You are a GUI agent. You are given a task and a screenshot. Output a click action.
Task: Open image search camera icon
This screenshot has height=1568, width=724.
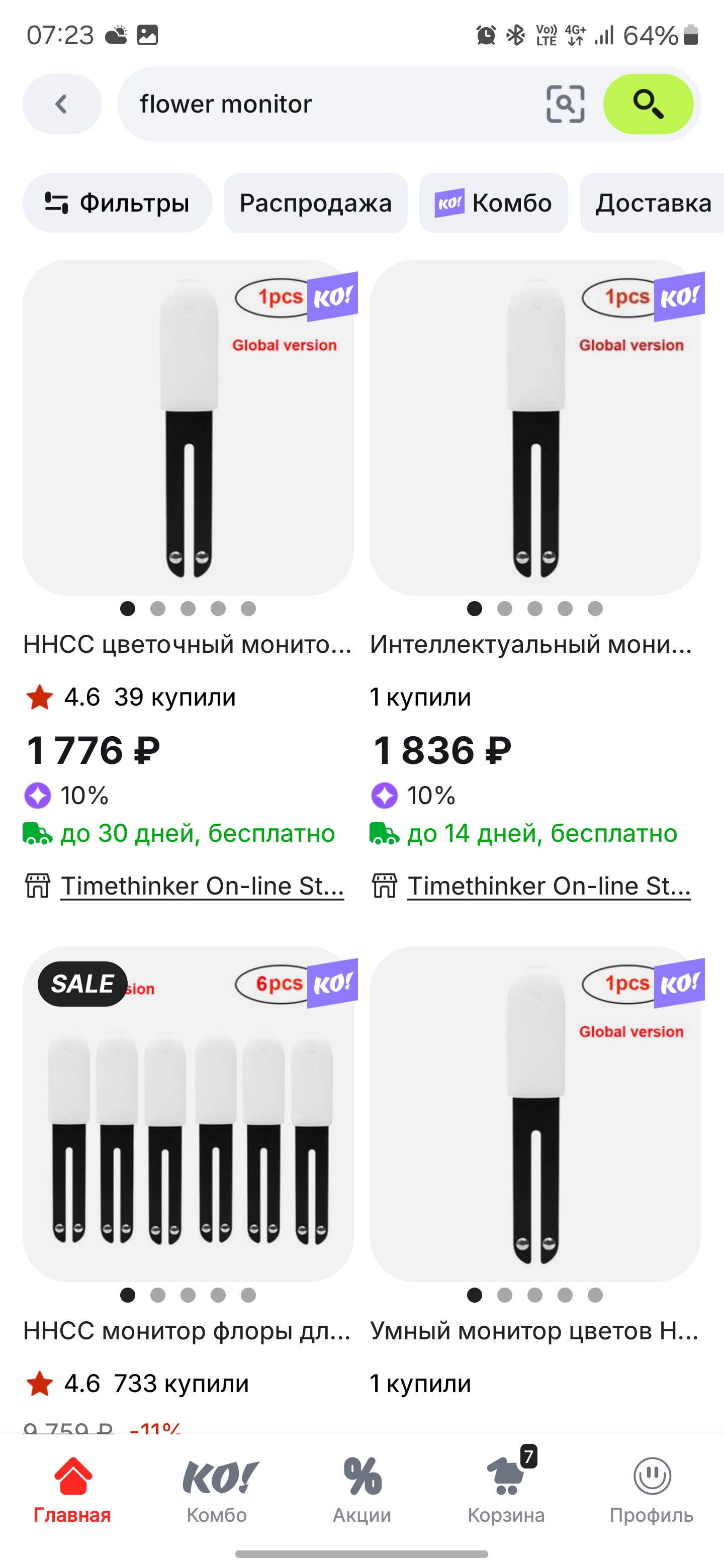(x=565, y=104)
